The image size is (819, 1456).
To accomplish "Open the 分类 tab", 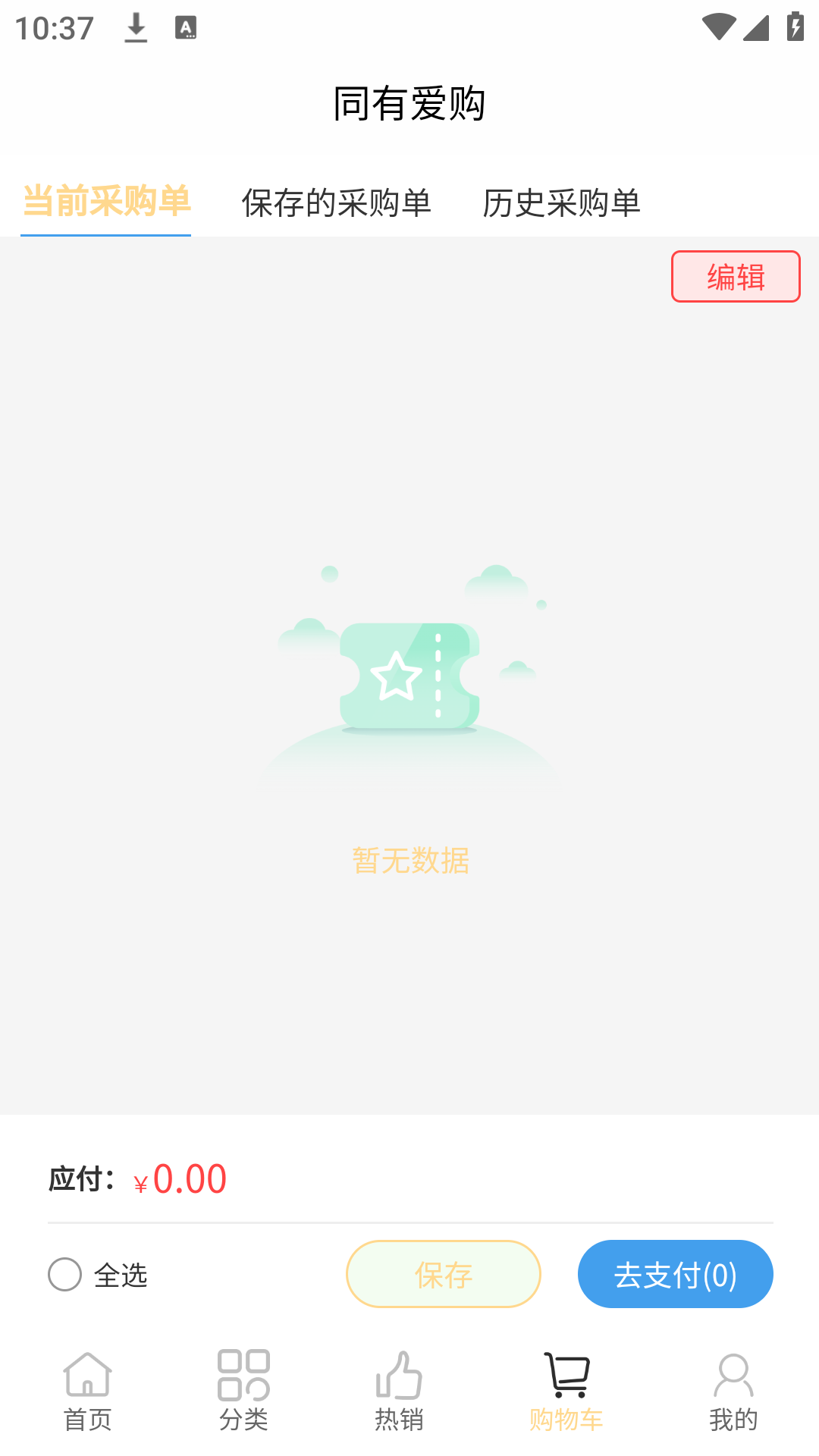I will click(x=243, y=1392).
